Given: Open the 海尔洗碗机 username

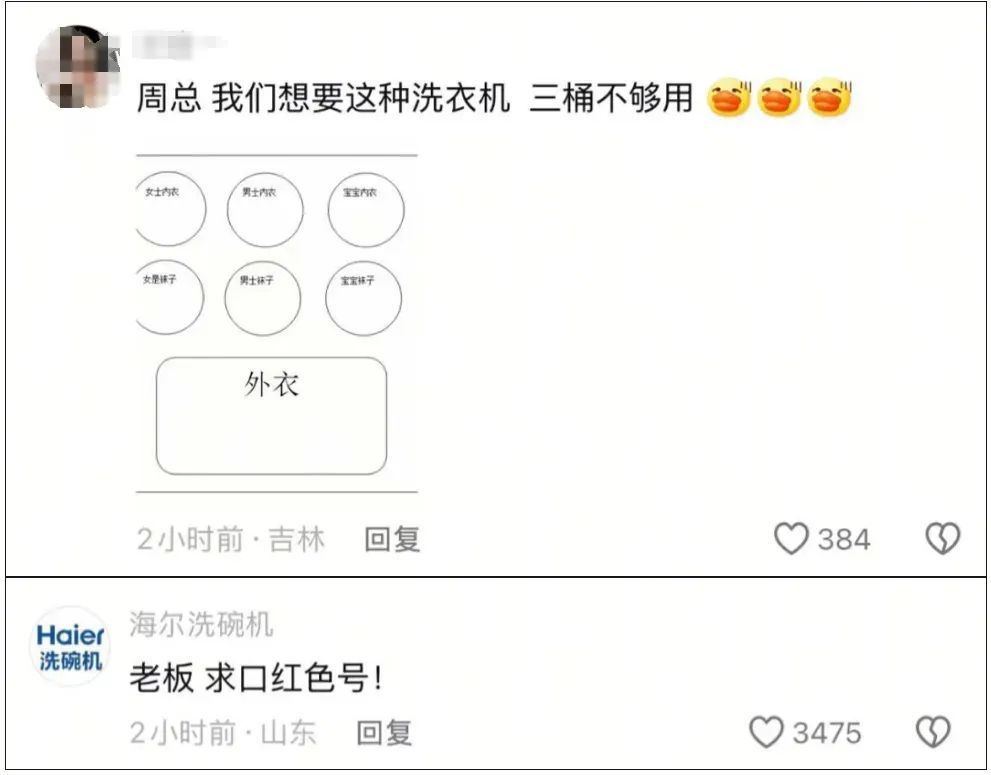Looking at the screenshot, I should 201,626.
